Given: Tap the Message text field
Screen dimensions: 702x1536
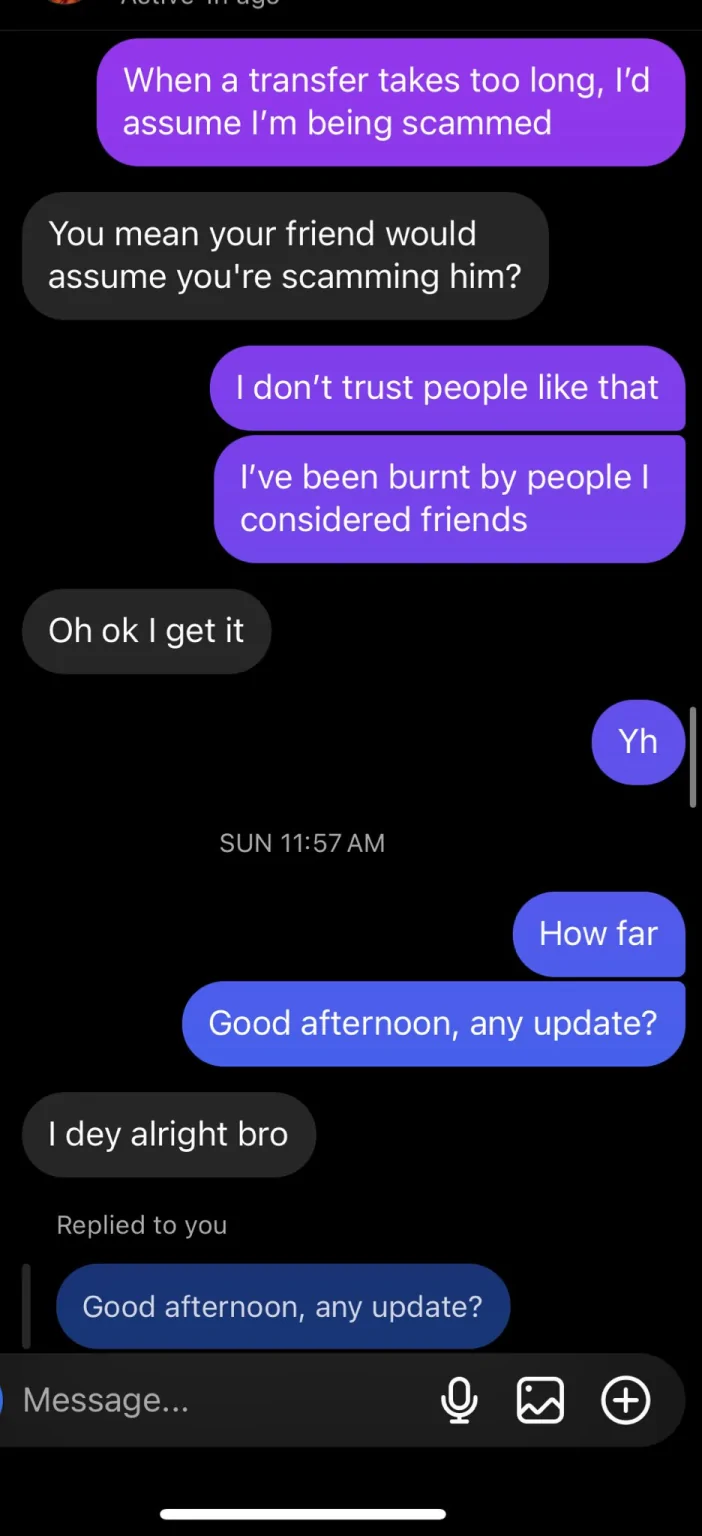Looking at the screenshot, I should click(x=210, y=1400).
